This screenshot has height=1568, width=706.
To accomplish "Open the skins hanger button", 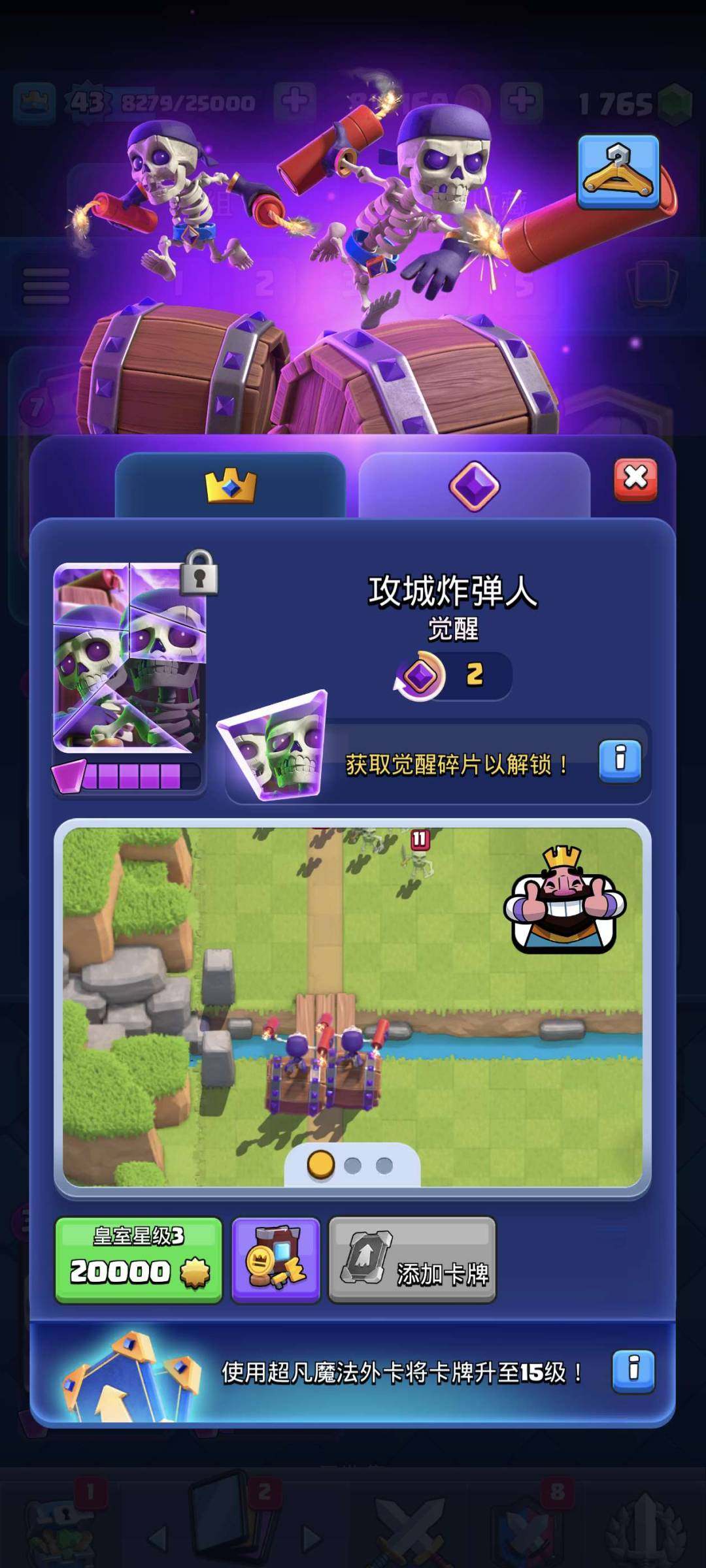I will click(x=618, y=172).
